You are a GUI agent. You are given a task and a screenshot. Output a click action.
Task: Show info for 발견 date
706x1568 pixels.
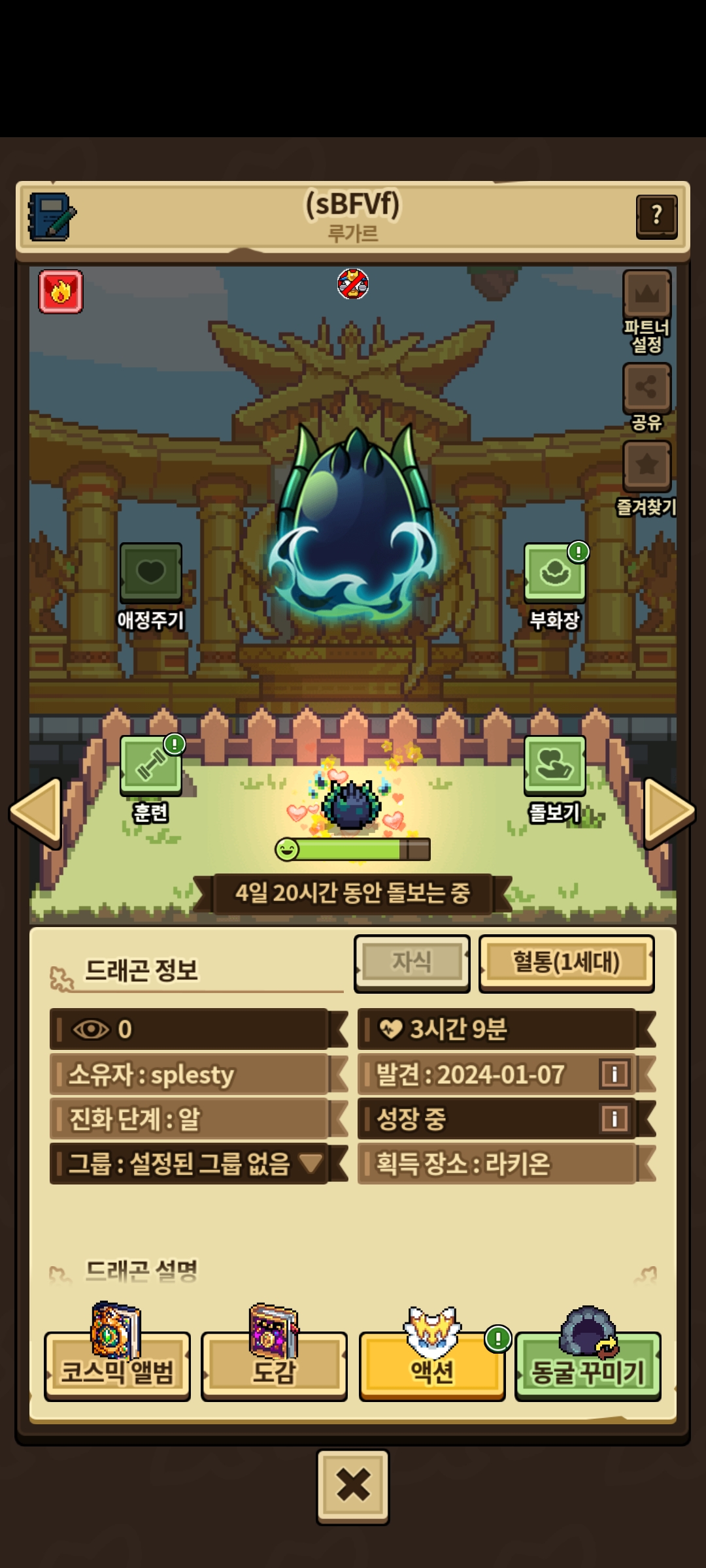pos(614,1074)
